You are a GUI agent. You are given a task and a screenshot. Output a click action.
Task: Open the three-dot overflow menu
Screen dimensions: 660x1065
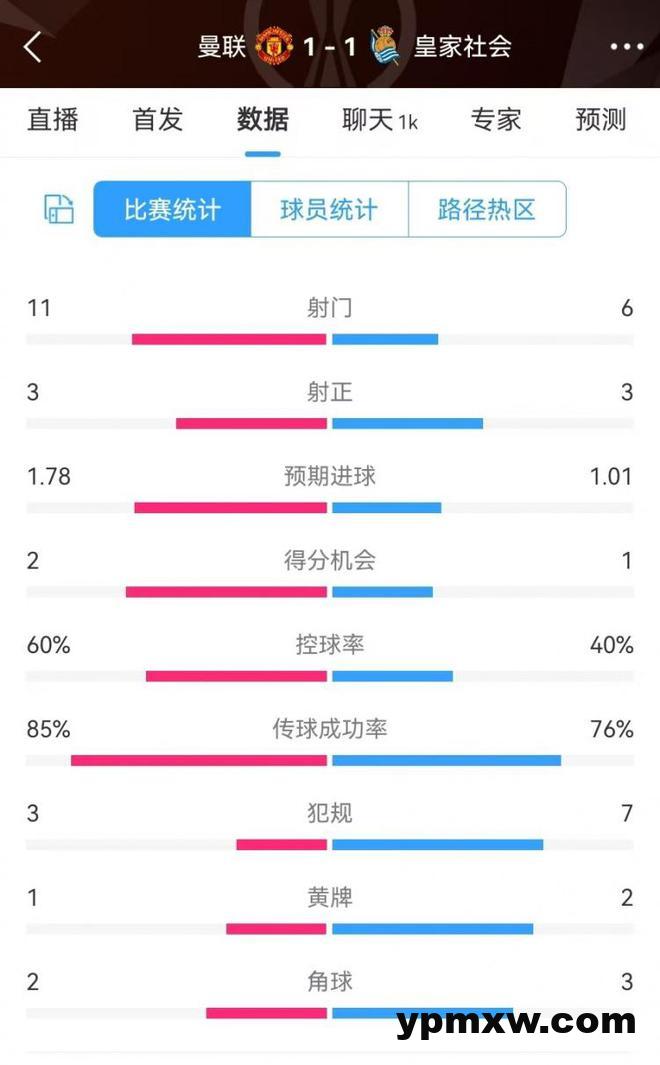coord(626,47)
